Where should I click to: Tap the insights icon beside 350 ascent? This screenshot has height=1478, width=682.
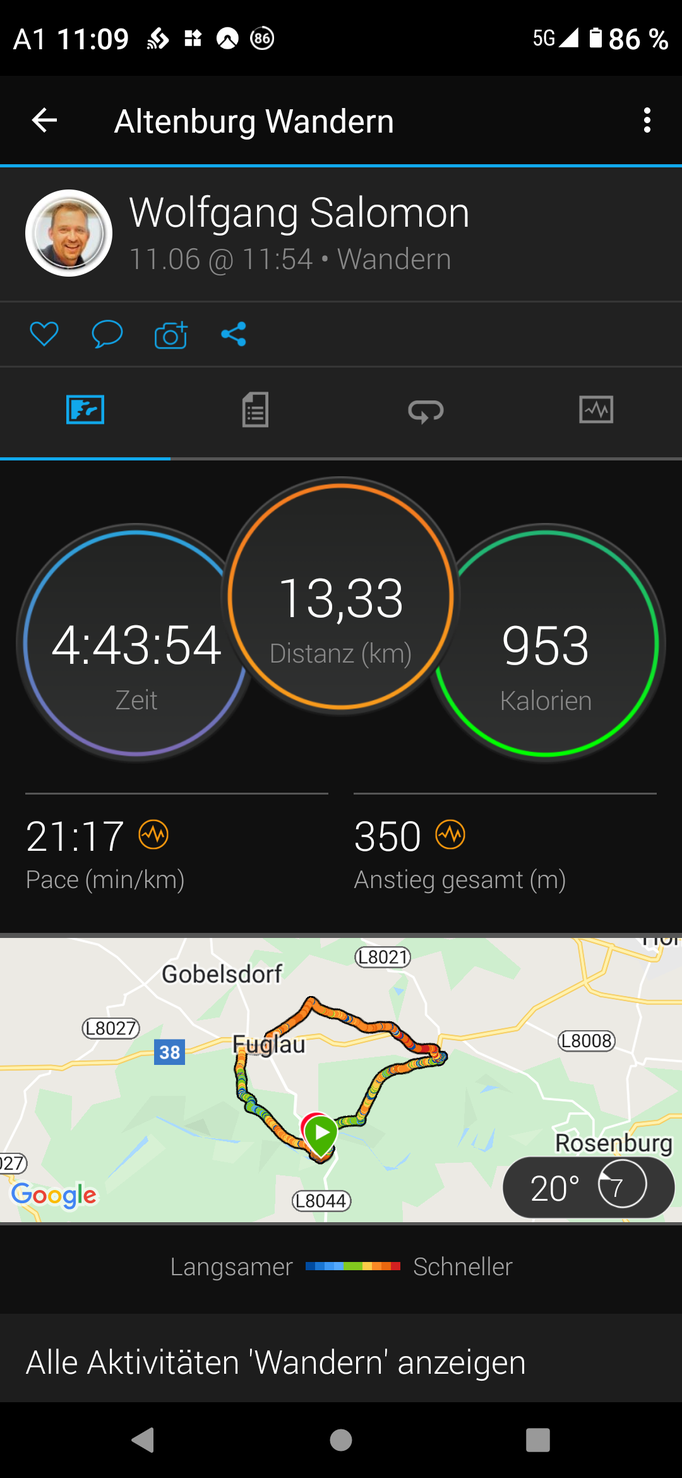coord(450,834)
